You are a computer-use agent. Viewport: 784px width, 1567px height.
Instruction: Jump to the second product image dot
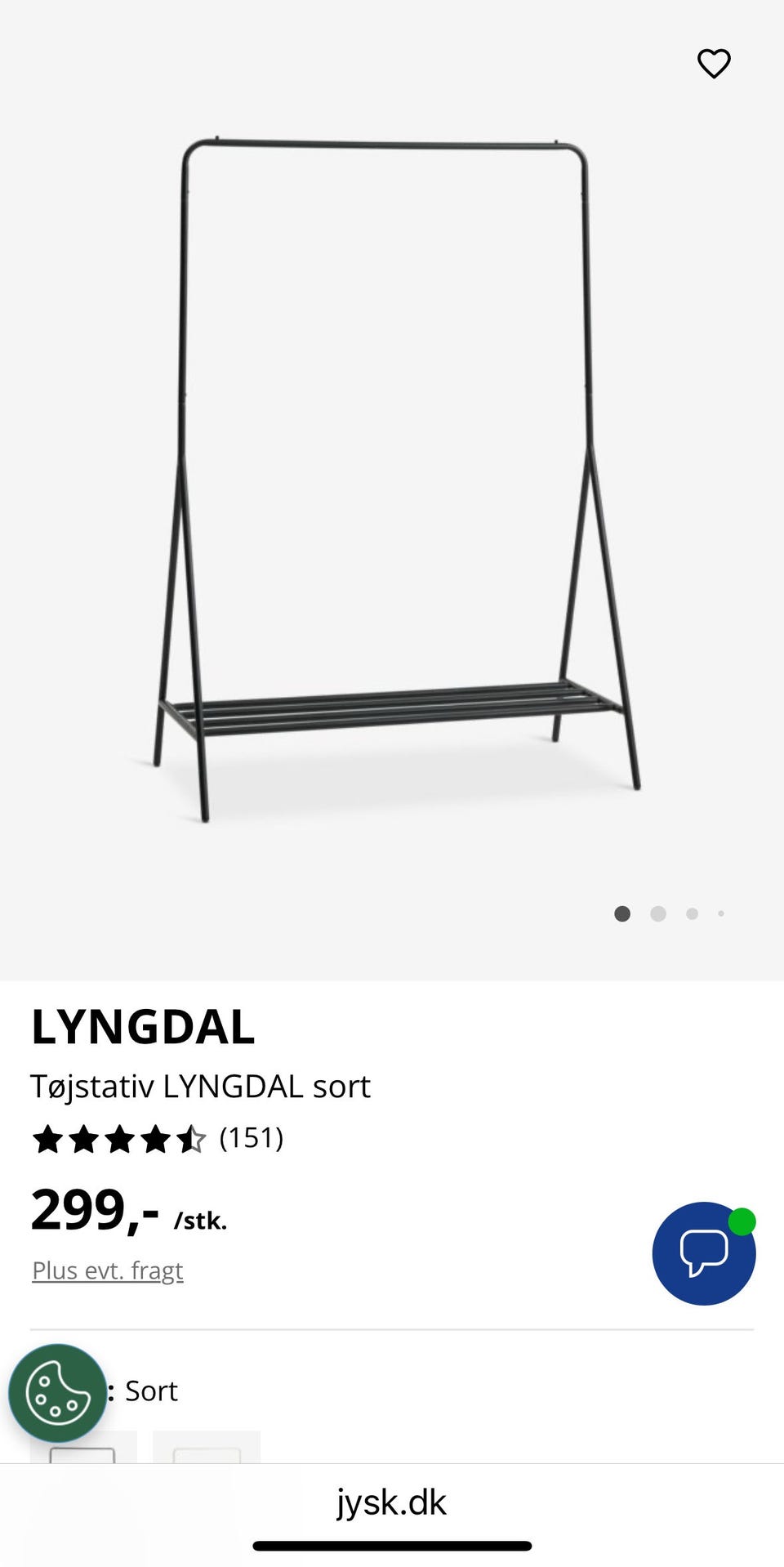coord(658,913)
